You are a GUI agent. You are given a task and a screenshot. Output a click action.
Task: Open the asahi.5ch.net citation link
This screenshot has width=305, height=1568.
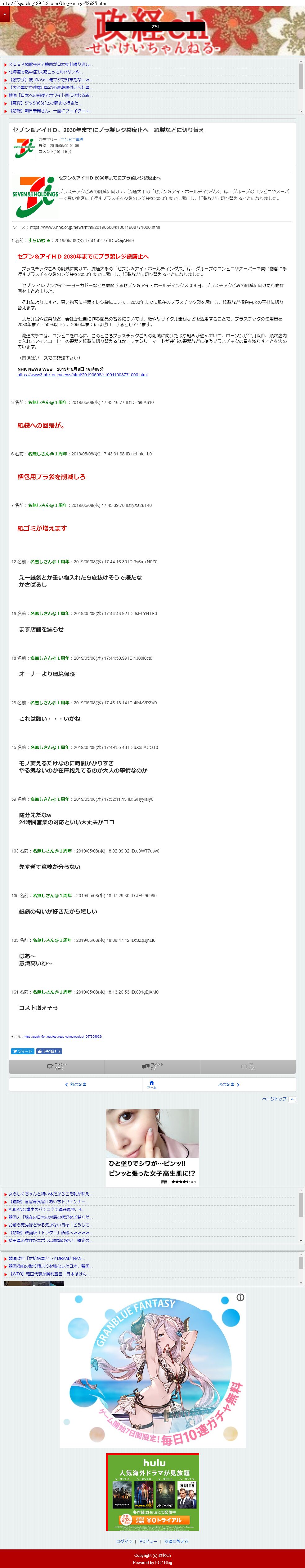(63, 1036)
